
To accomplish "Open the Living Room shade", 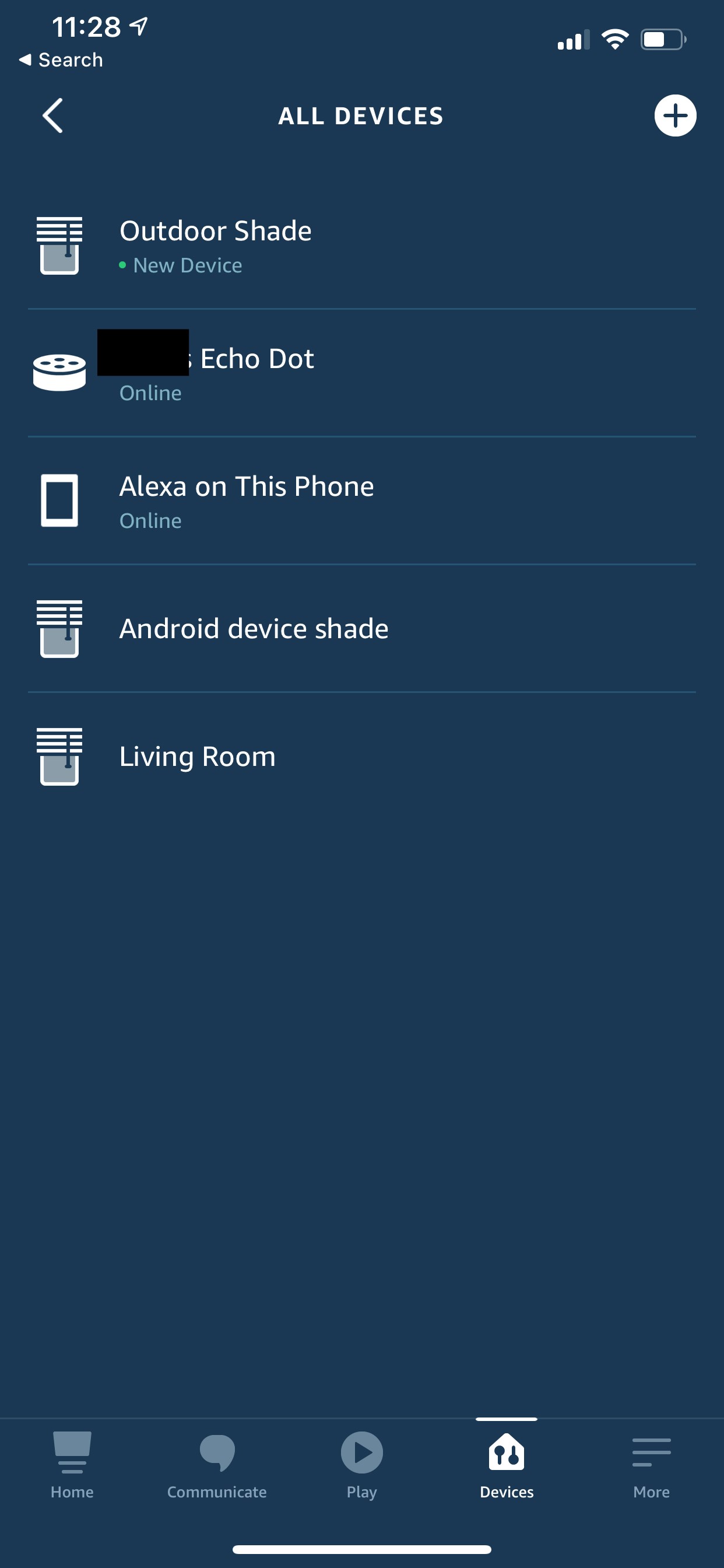I will pyautogui.click(x=361, y=756).
